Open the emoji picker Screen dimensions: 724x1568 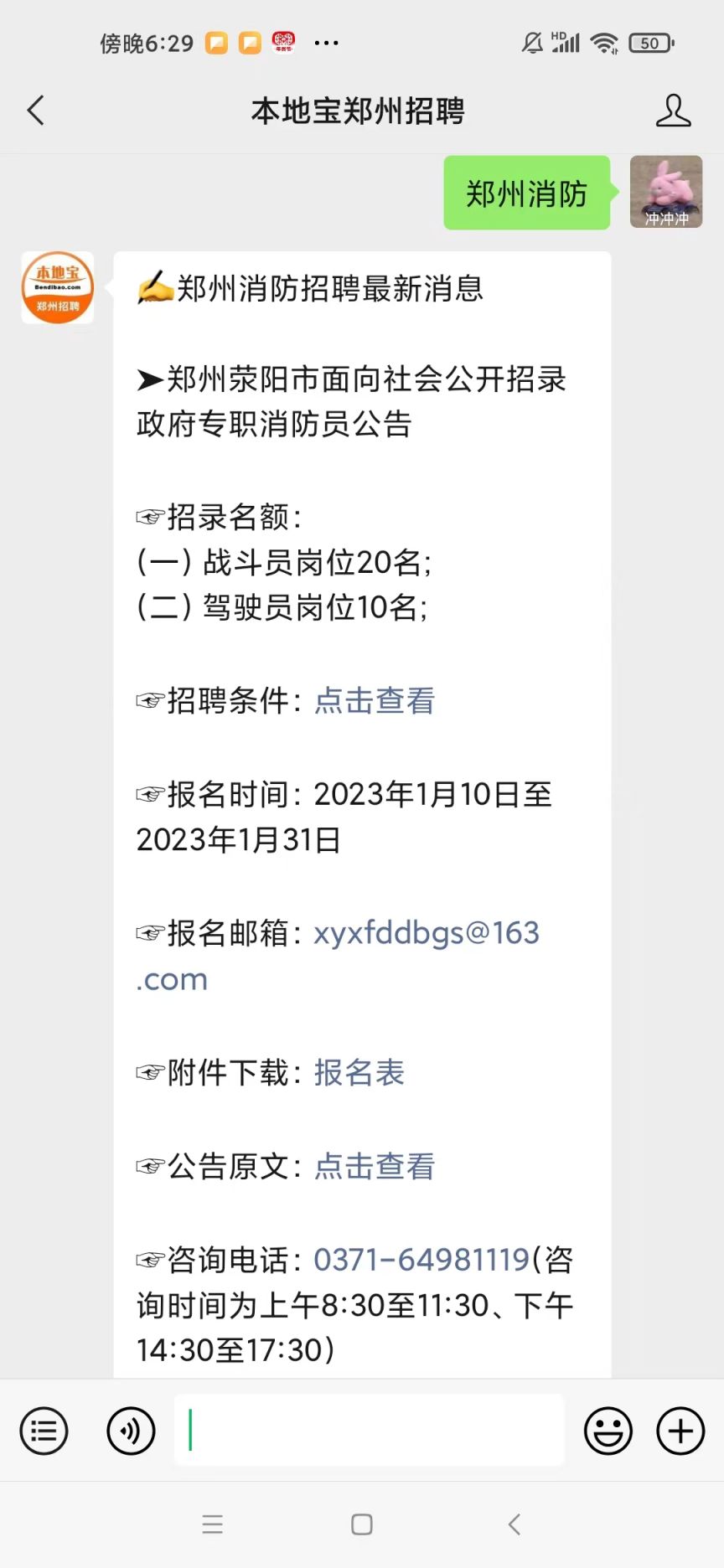tap(608, 1431)
